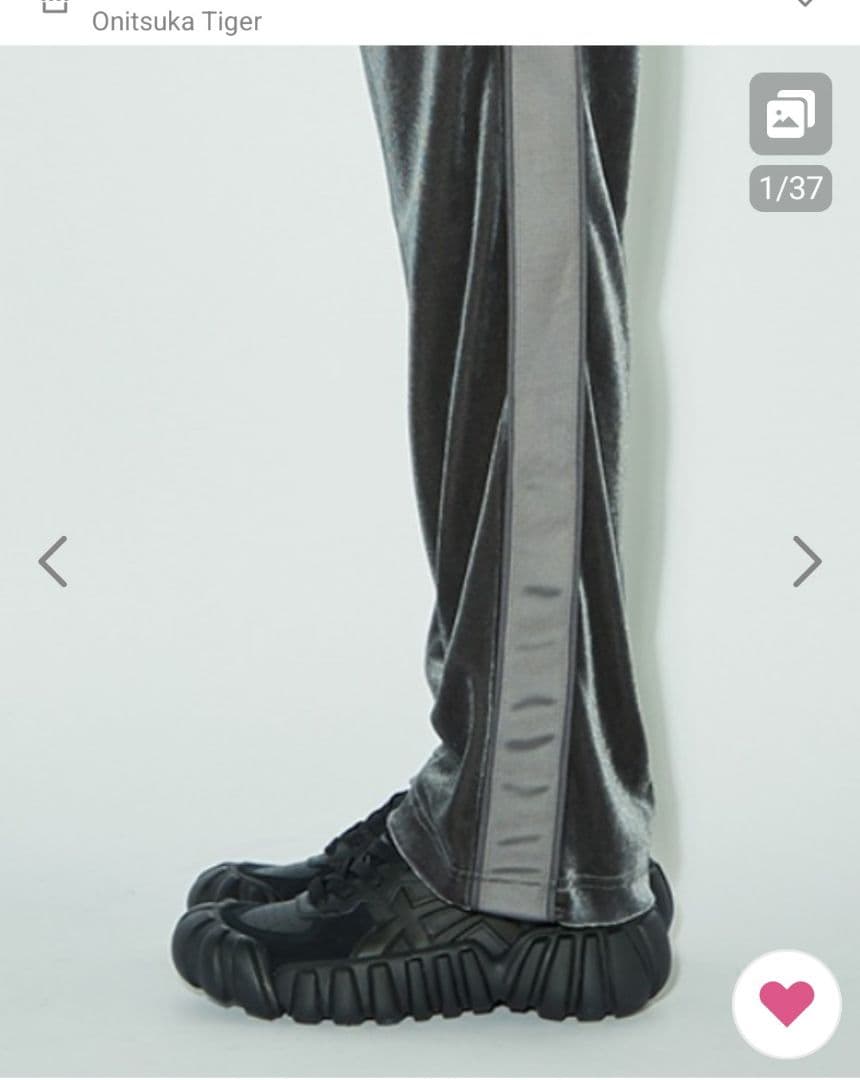Add this item to favorites with the heart
This screenshot has width=860, height=1080.
coord(786,1002)
